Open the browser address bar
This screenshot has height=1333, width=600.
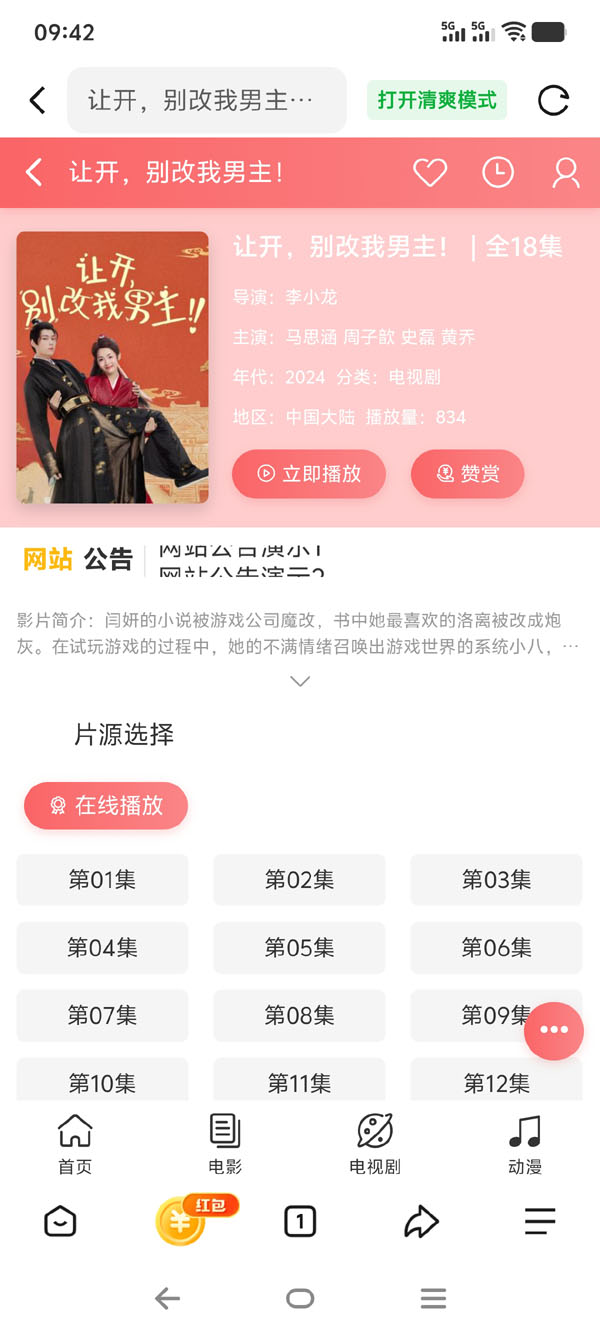(x=206, y=100)
